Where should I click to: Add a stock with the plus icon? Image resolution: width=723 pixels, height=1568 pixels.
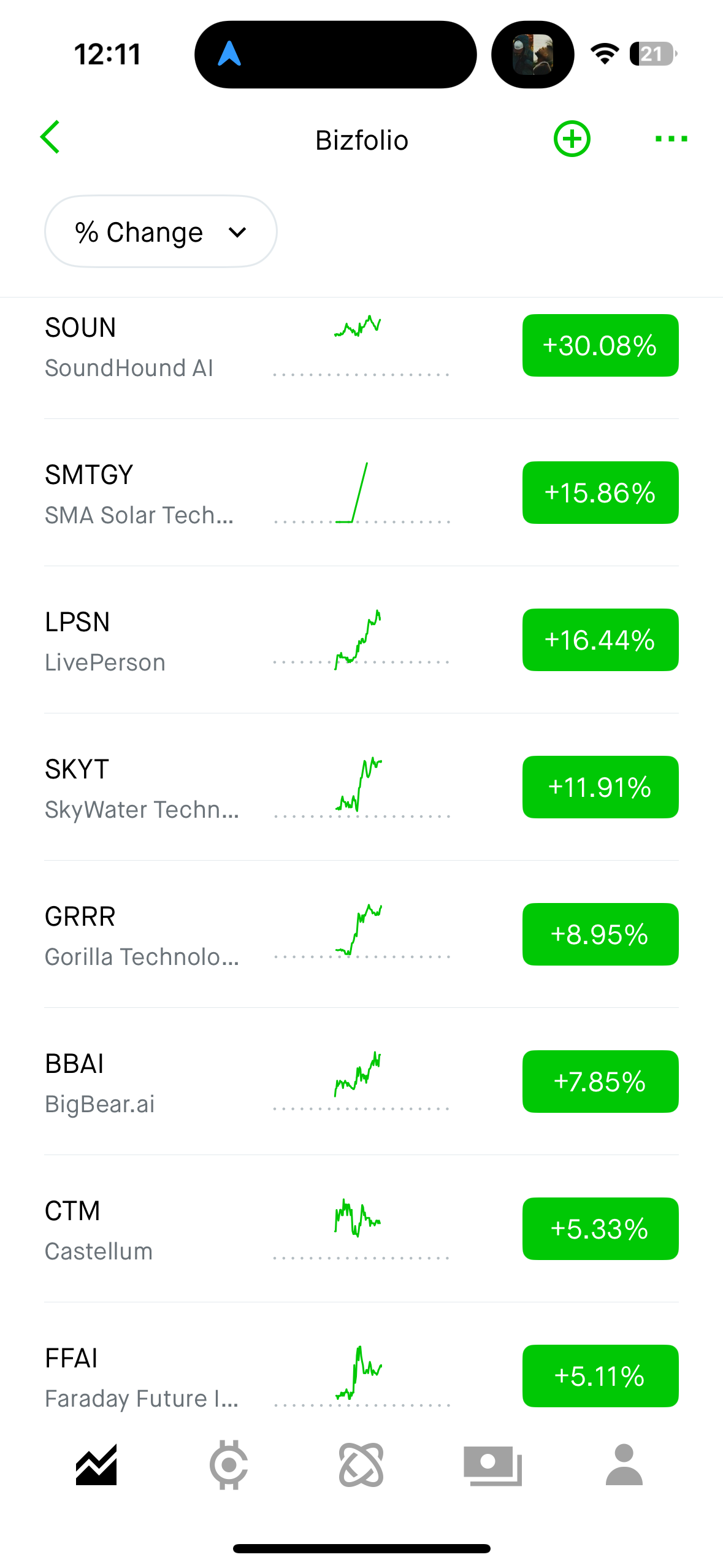point(572,139)
